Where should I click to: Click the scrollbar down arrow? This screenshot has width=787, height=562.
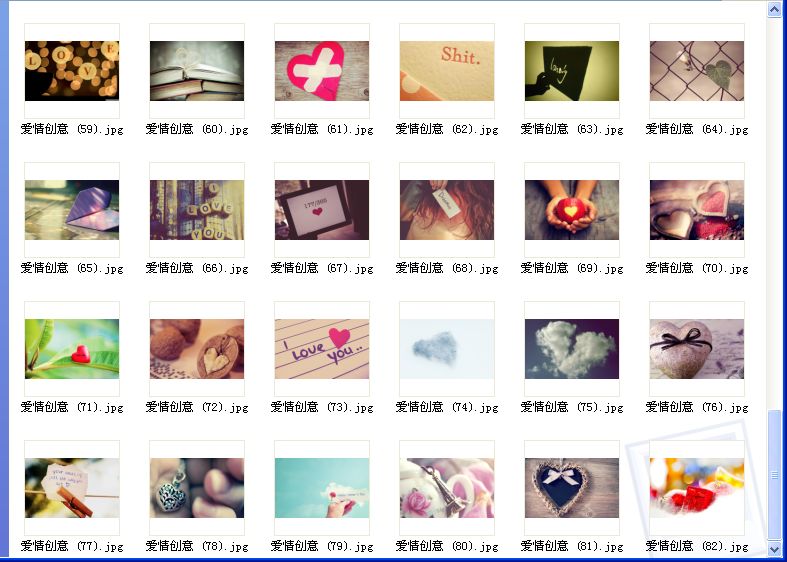click(774, 548)
